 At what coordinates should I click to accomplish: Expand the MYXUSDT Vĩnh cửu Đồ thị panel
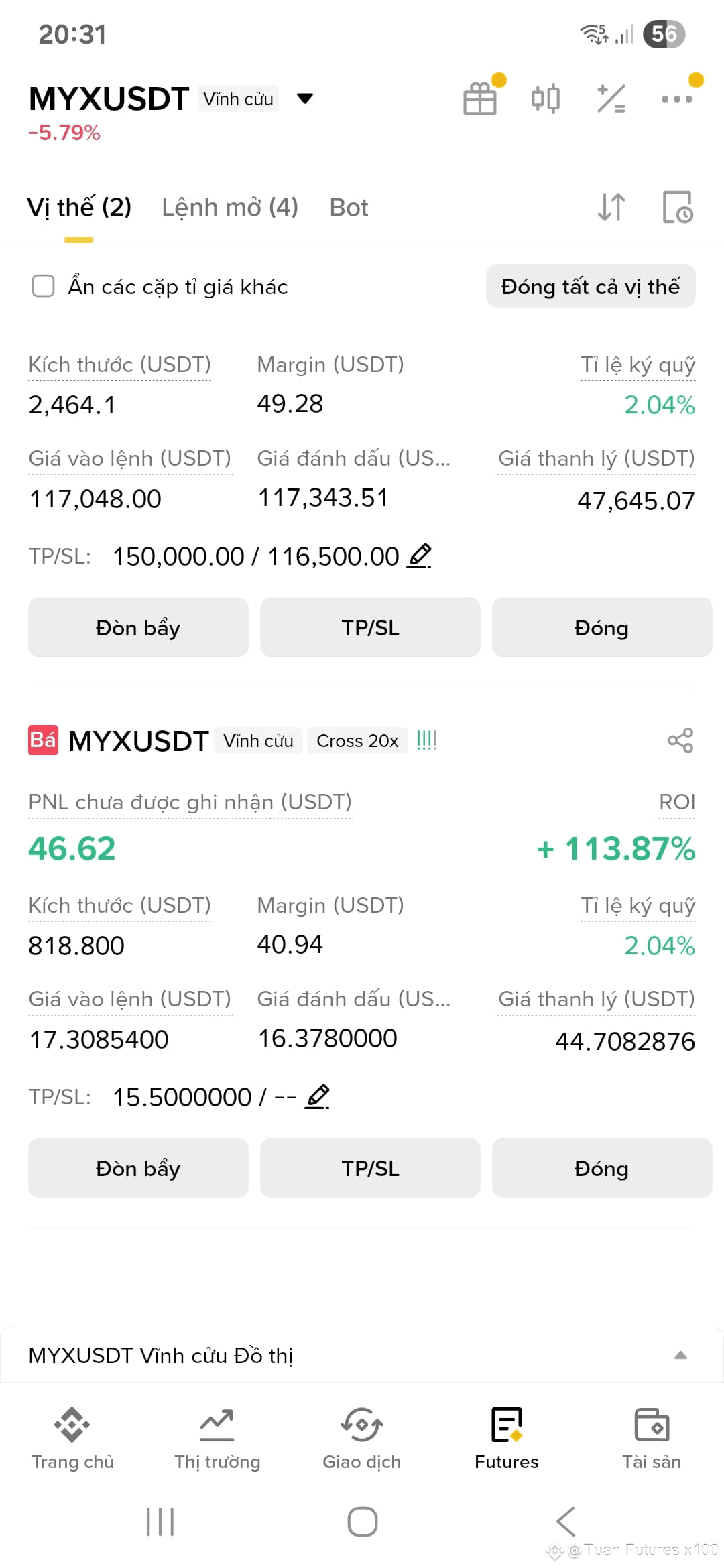point(362,1355)
